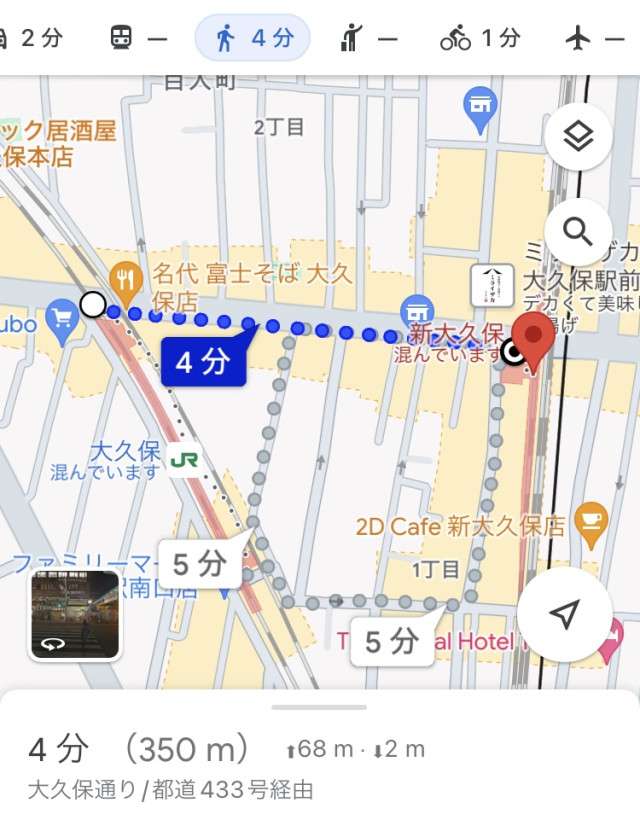Select the public transit travel mode

[138, 39]
